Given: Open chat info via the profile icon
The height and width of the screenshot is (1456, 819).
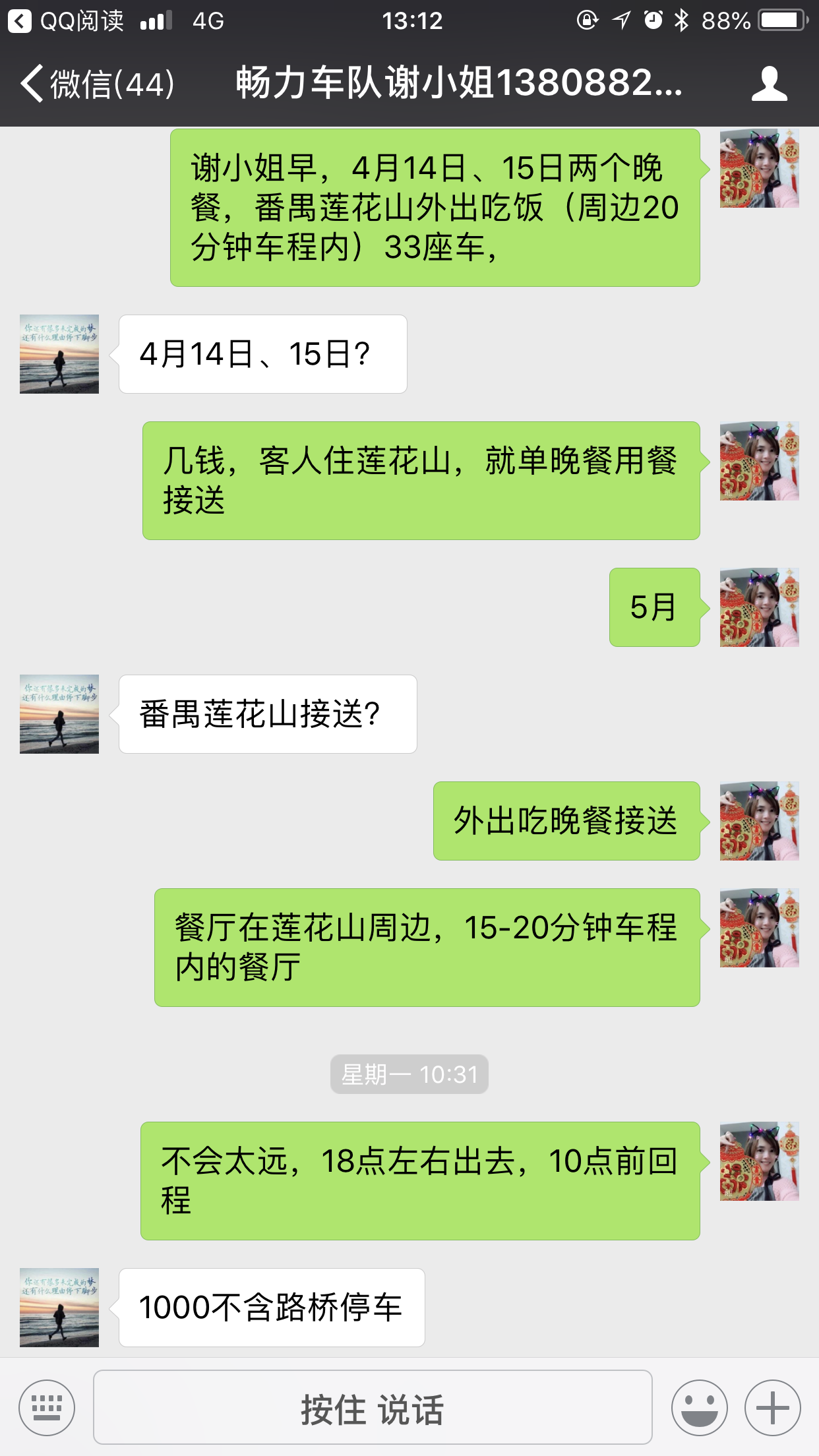Looking at the screenshot, I should (x=769, y=84).
